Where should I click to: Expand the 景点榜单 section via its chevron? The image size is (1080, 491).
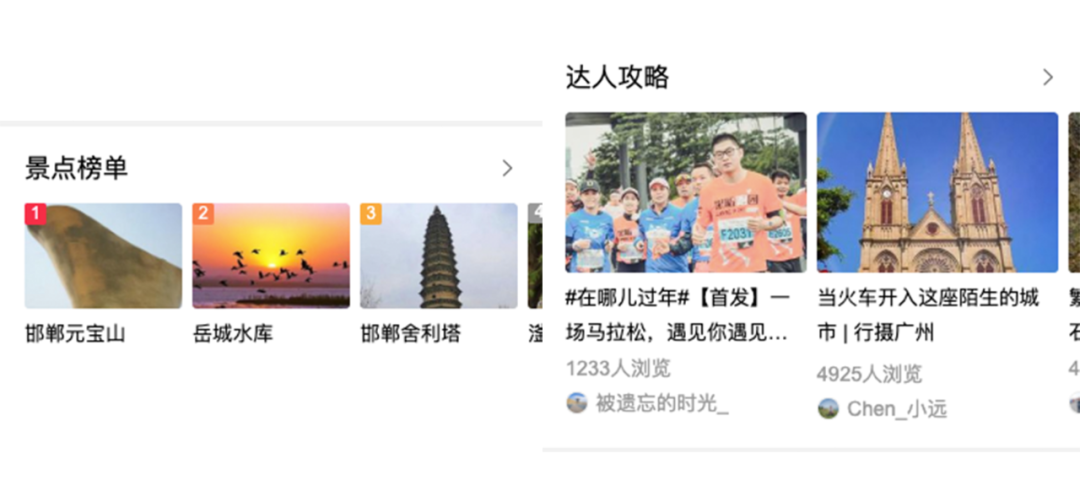click(507, 168)
